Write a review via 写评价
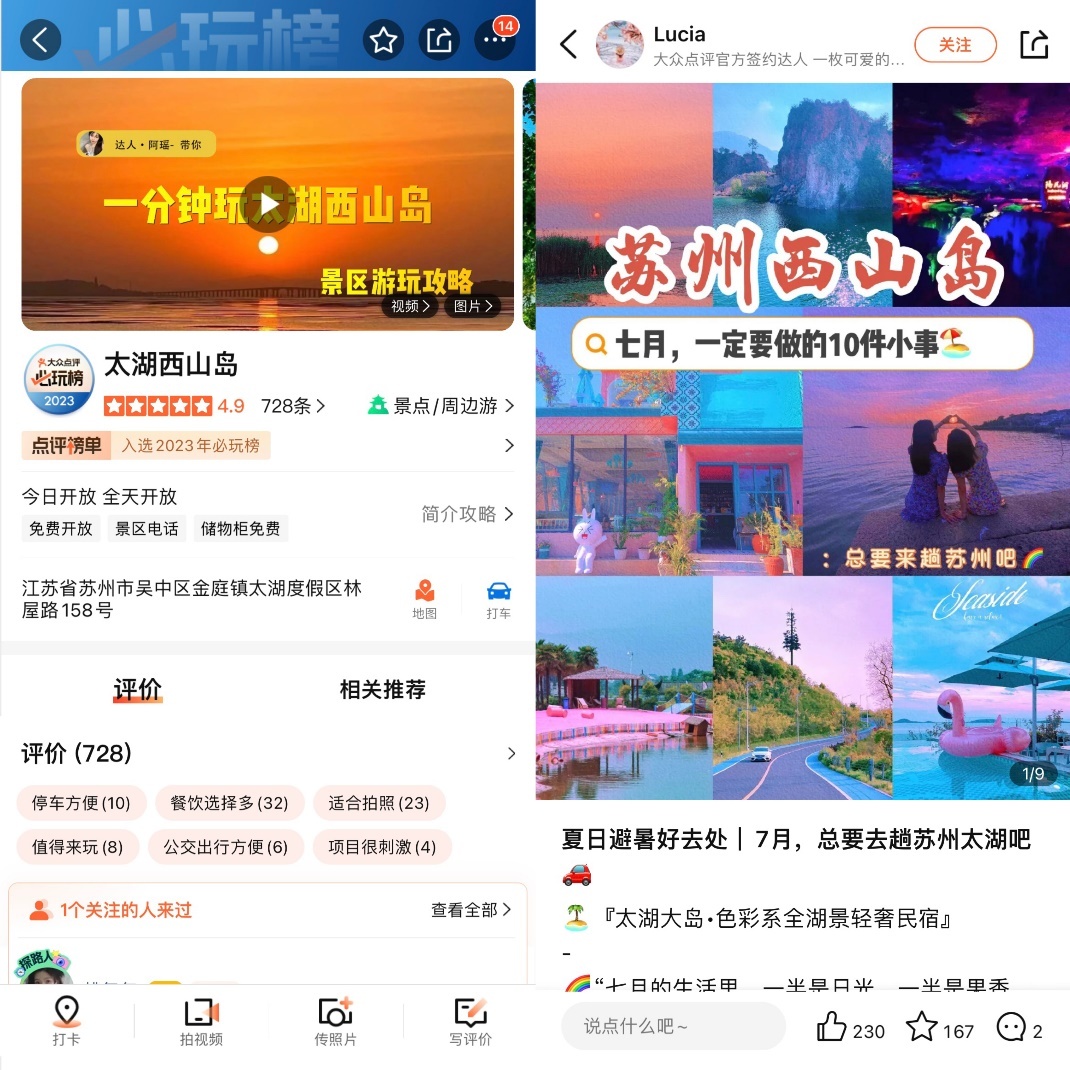 pyautogui.click(x=470, y=1020)
